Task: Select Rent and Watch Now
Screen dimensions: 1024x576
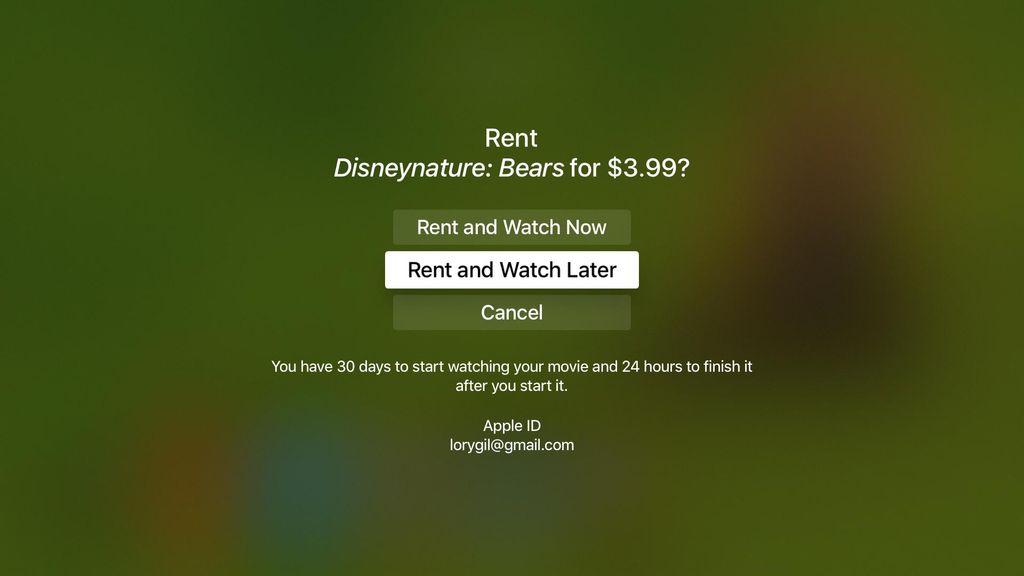Action: (x=511, y=227)
